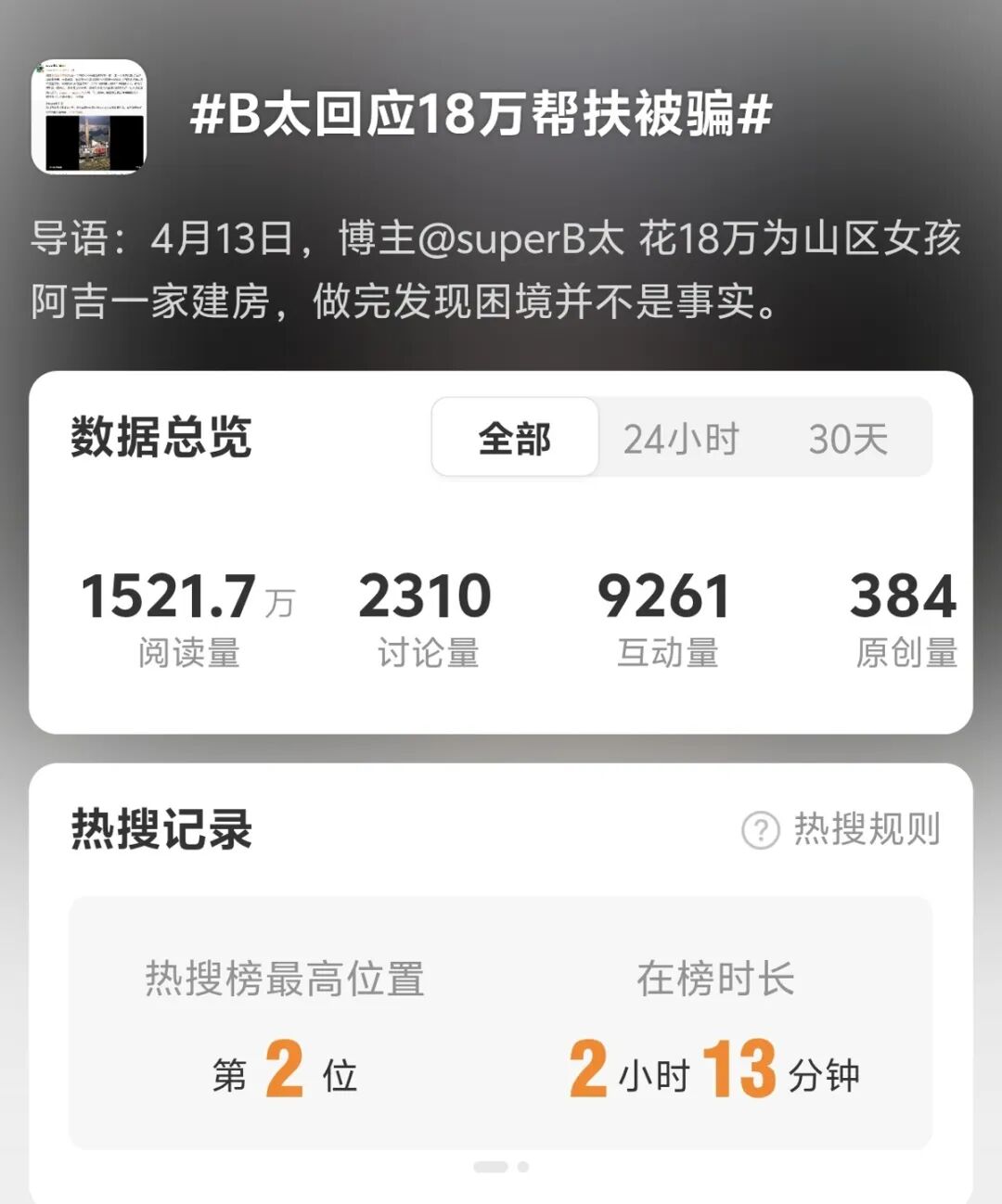This screenshot has height=1204, width=1002.
Task: Open the topic thumbnail image
Action: pos(89,117)
